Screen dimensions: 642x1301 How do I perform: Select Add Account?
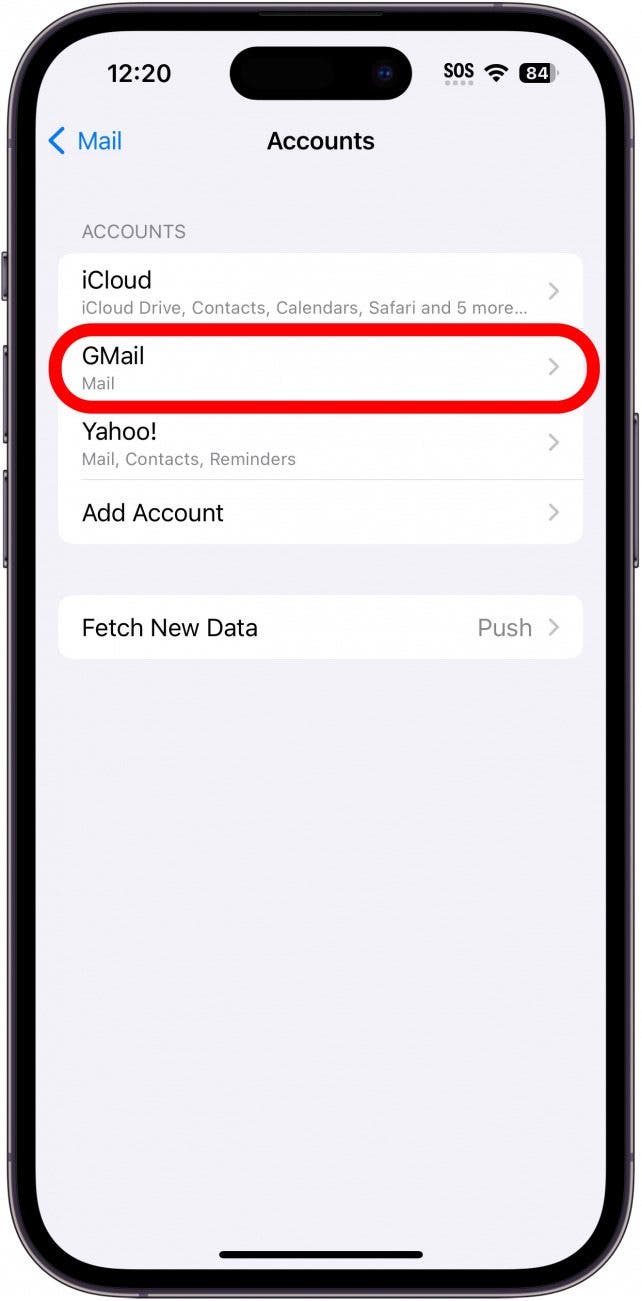pos(320,513)
